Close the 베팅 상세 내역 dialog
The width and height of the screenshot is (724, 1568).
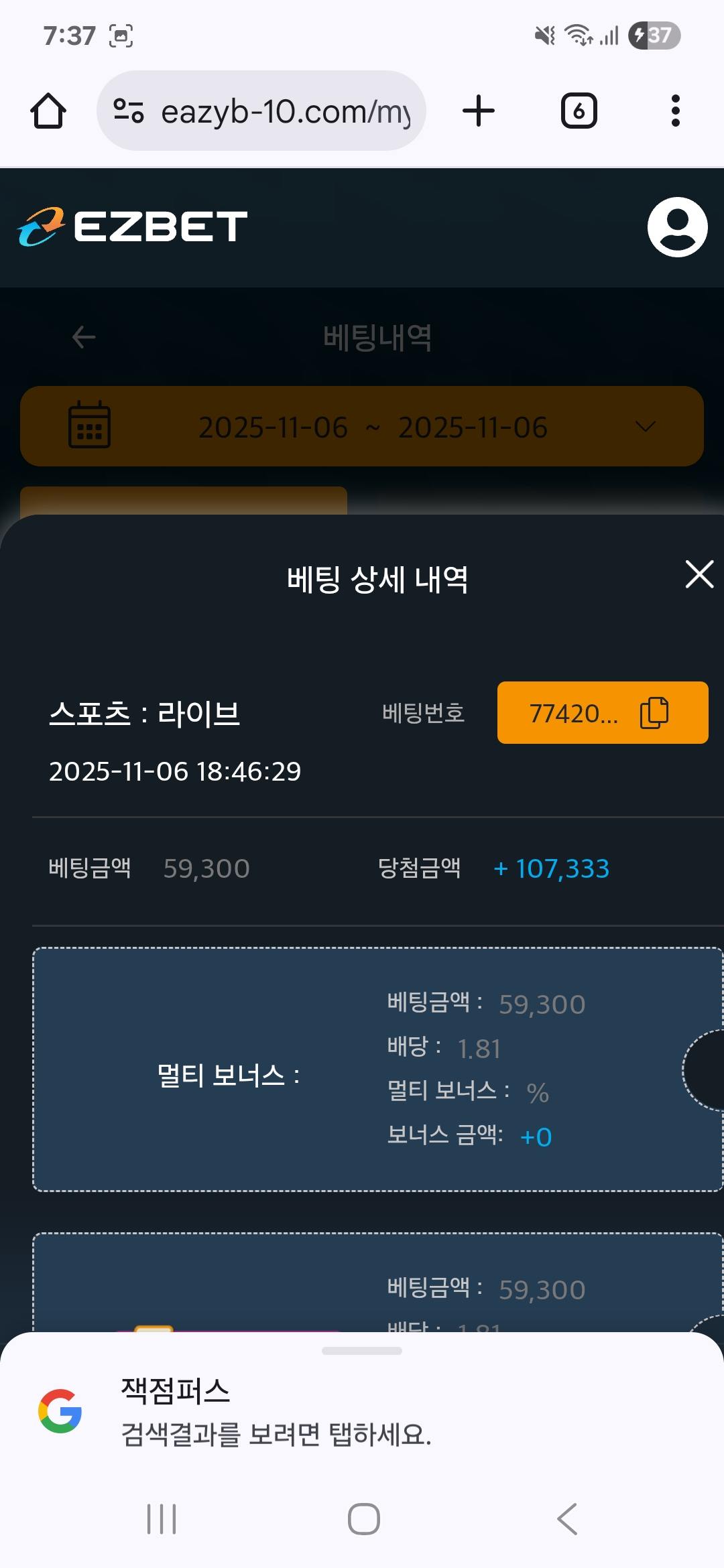click(699, 575)
